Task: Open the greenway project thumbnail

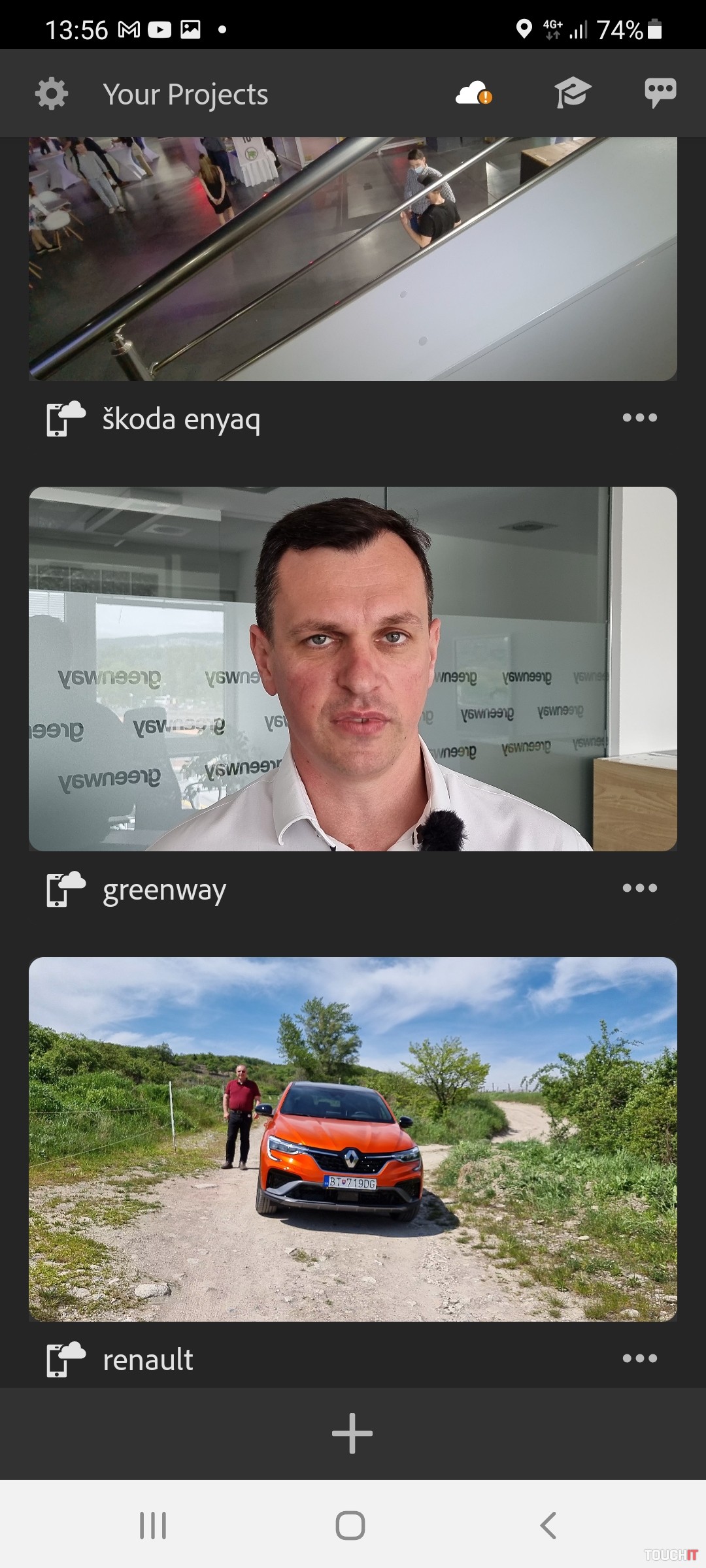Action: [x=353, y=668]
